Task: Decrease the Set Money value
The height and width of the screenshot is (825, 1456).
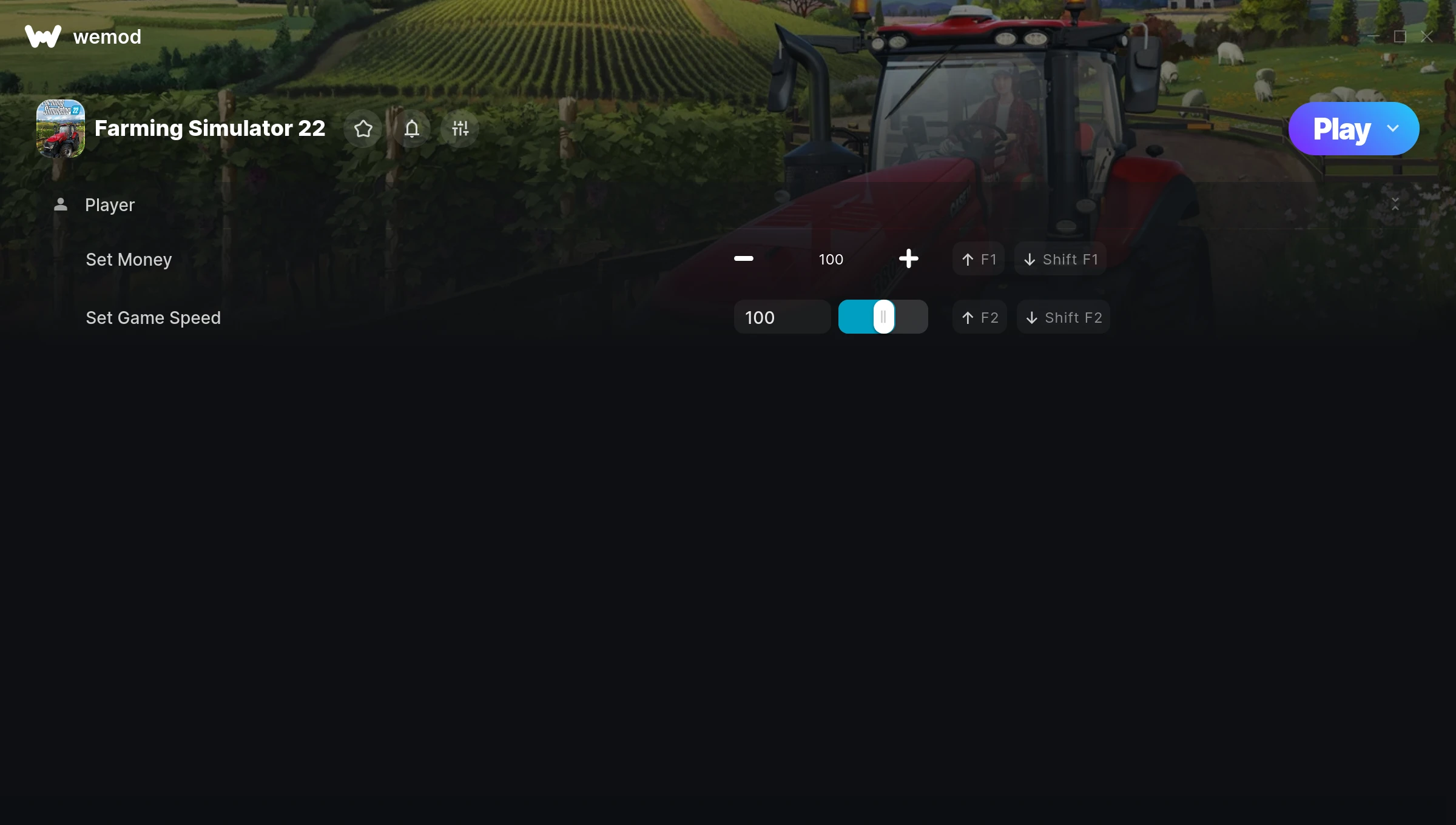Action: click(x=743, y=259)
